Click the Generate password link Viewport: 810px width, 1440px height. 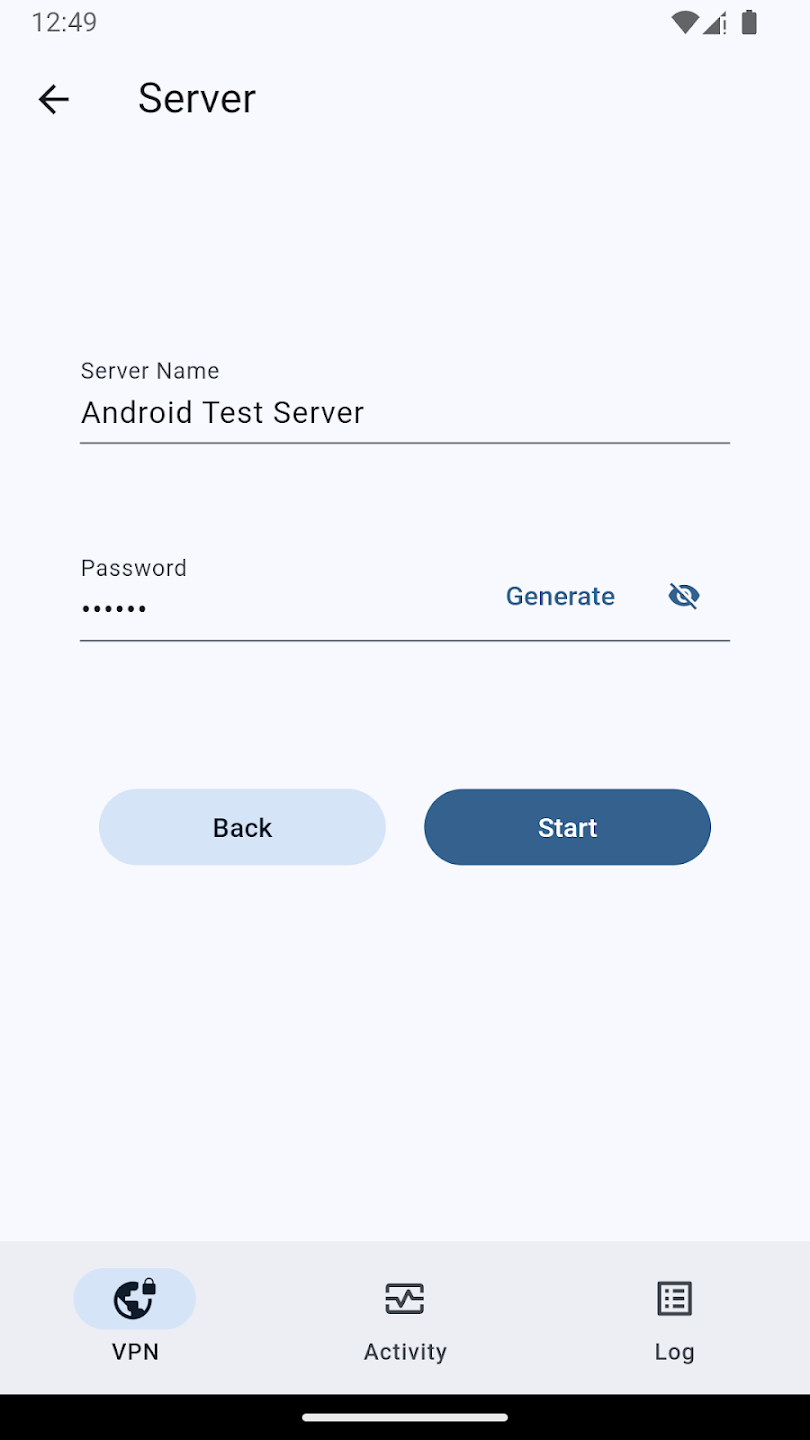(x=560, y=595)
